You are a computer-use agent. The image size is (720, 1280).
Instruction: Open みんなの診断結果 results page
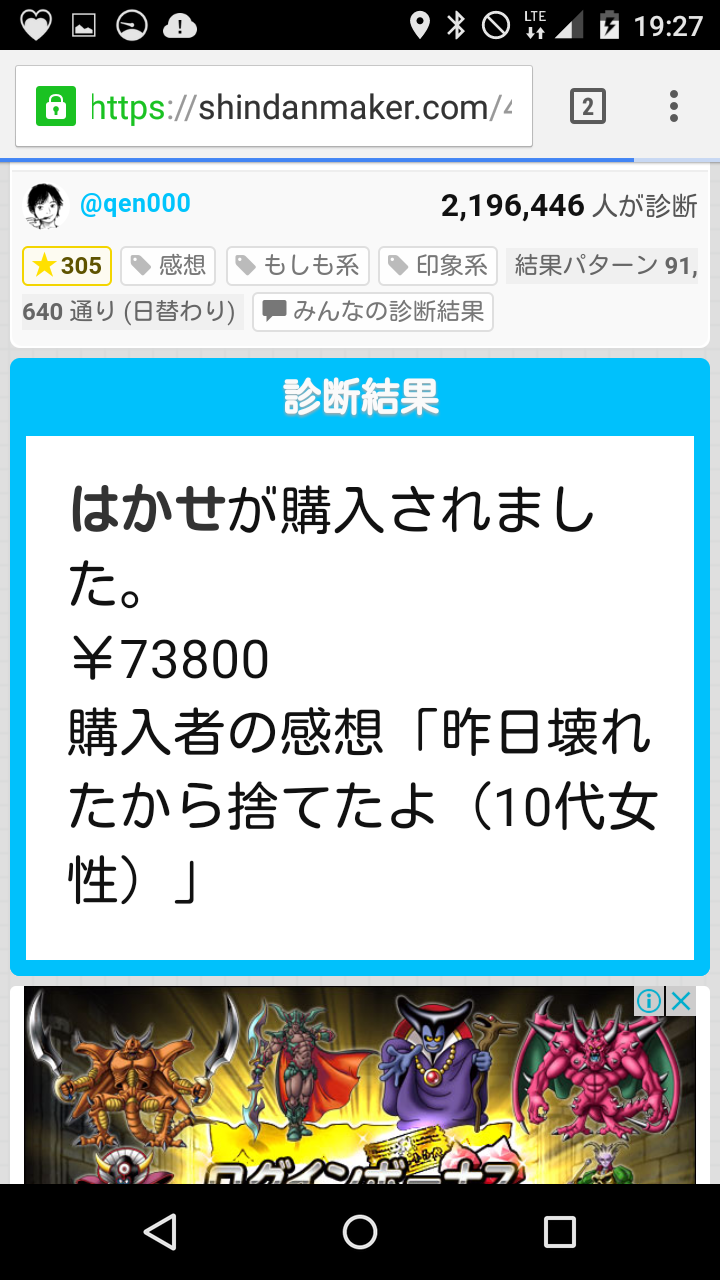point(373,311)
